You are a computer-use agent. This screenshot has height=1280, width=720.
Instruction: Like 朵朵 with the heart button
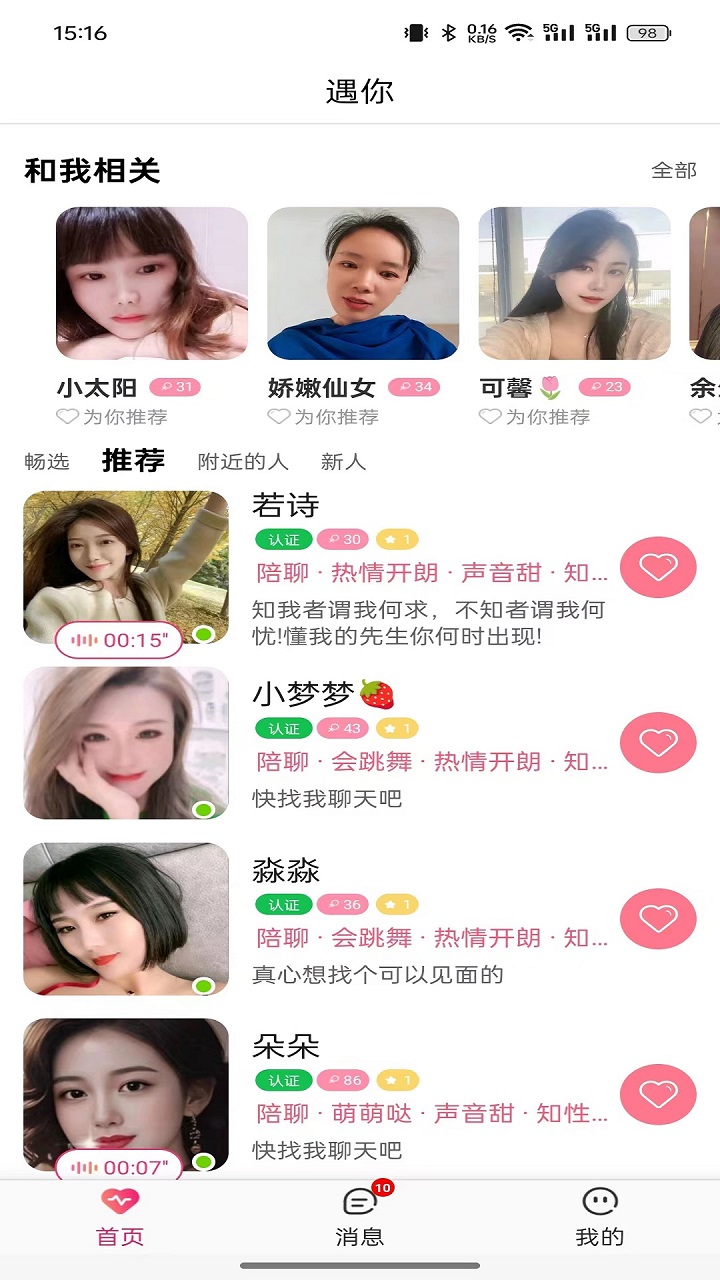tap(658, 1094)
